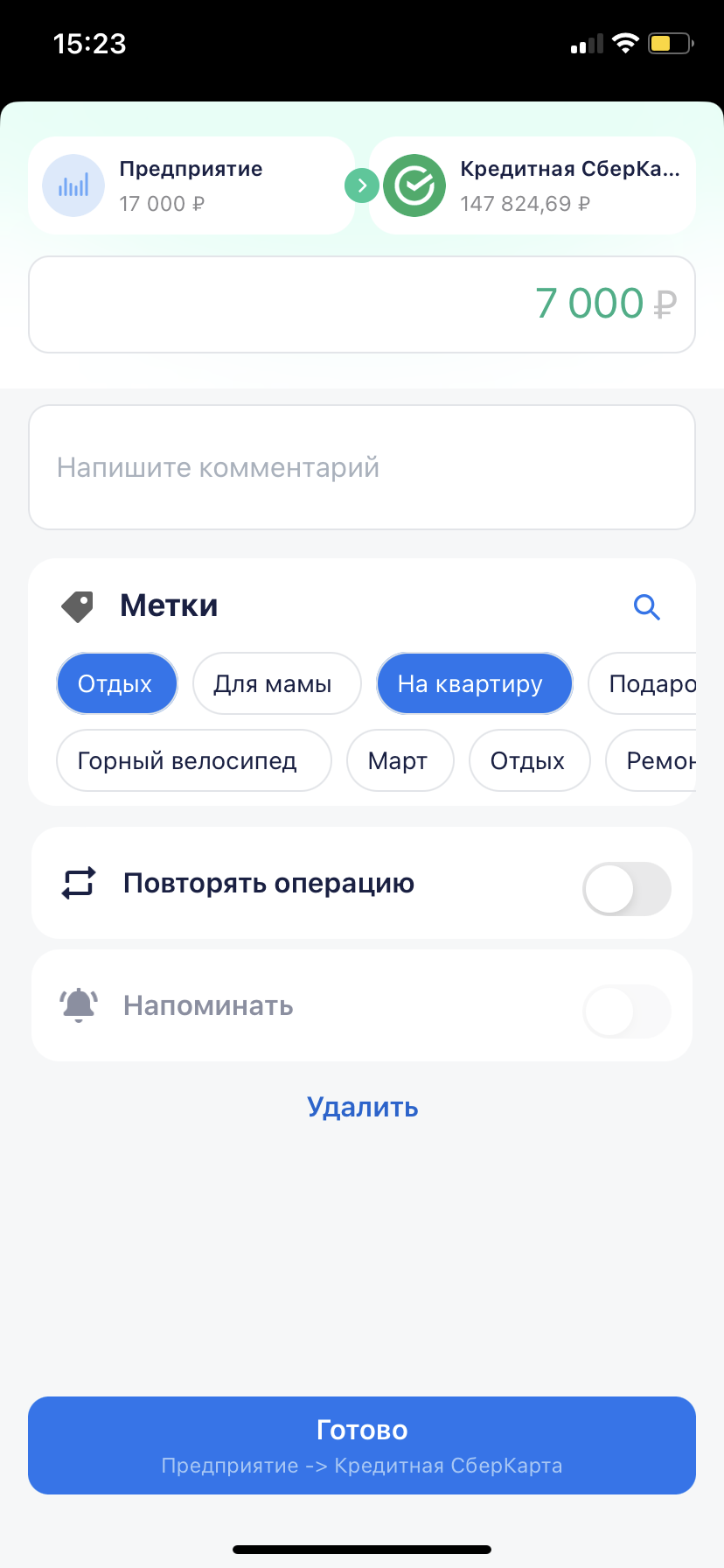Image resolution: width=724 pixels, height=1568 pixels.
Task: Select the Подарок tag chip
Action: 647,683
